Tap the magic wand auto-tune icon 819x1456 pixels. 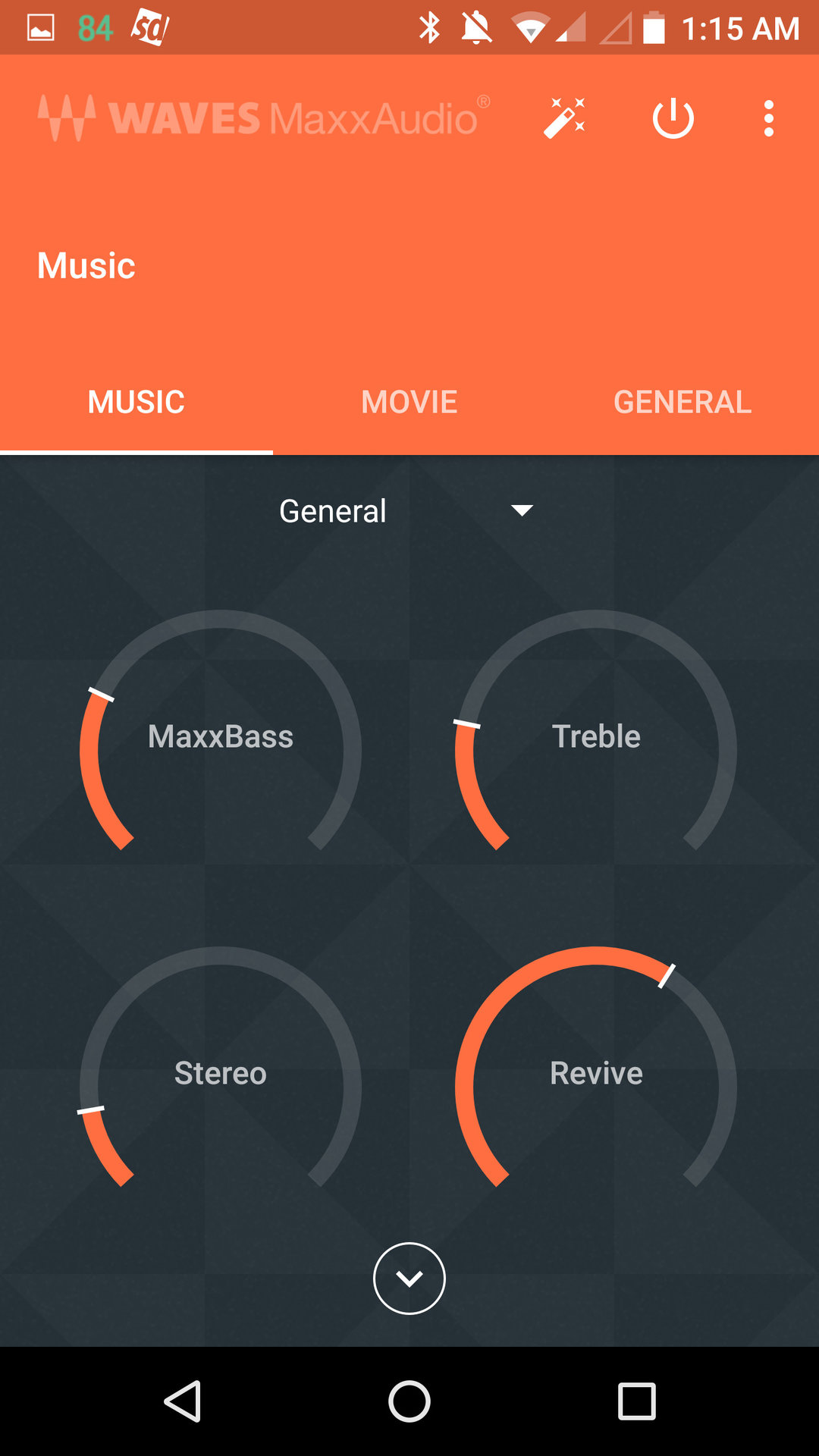(x=565, y=118)
